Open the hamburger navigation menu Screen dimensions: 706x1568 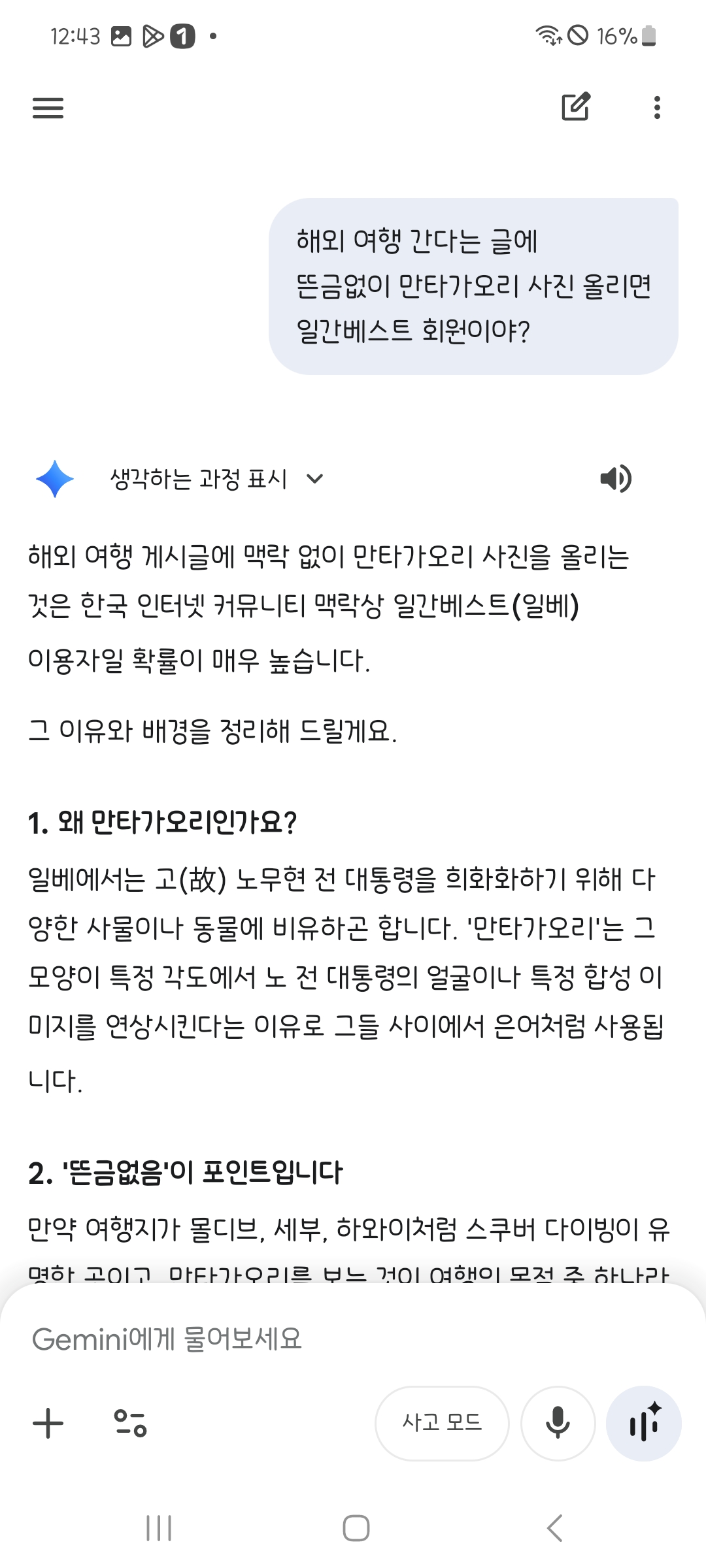48,108
